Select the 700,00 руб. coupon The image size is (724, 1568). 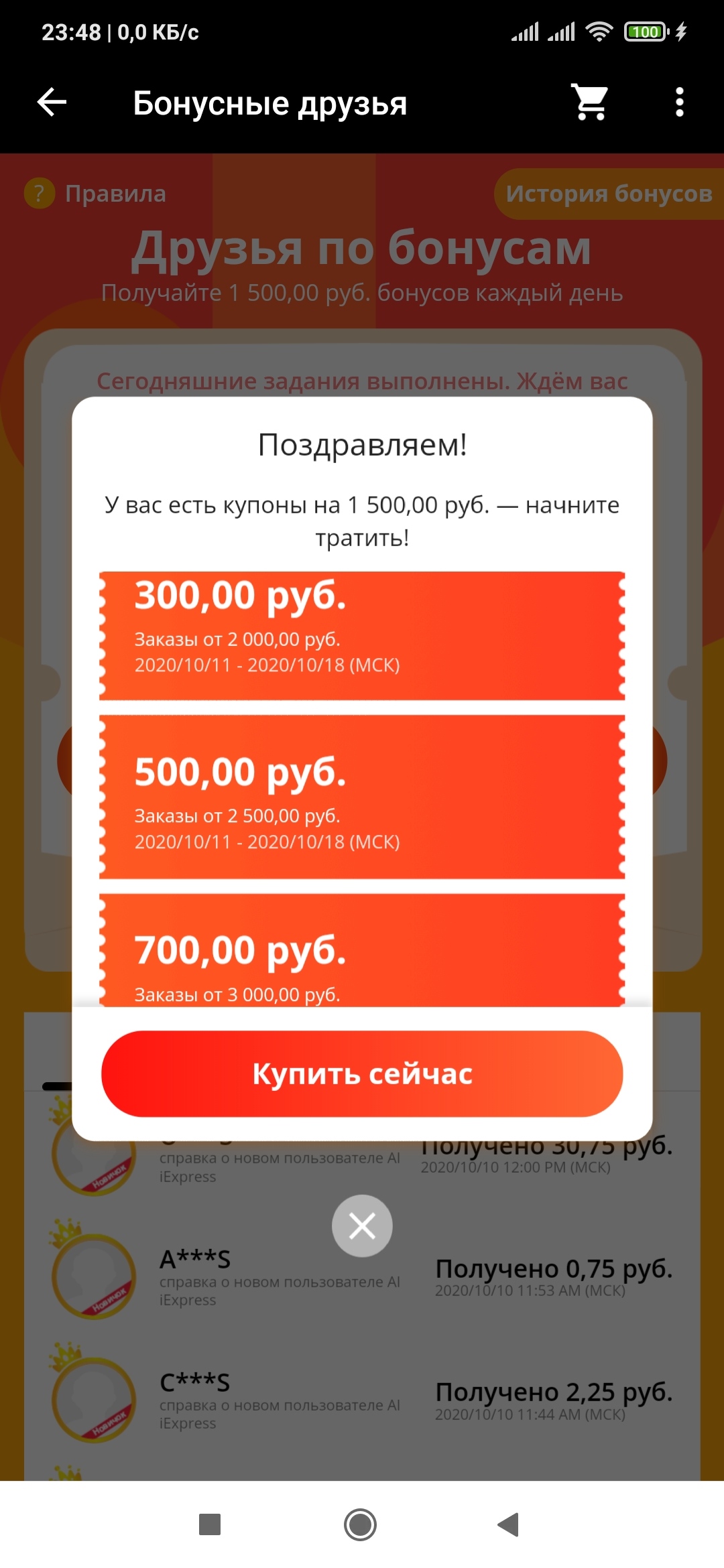pos(362,950)
